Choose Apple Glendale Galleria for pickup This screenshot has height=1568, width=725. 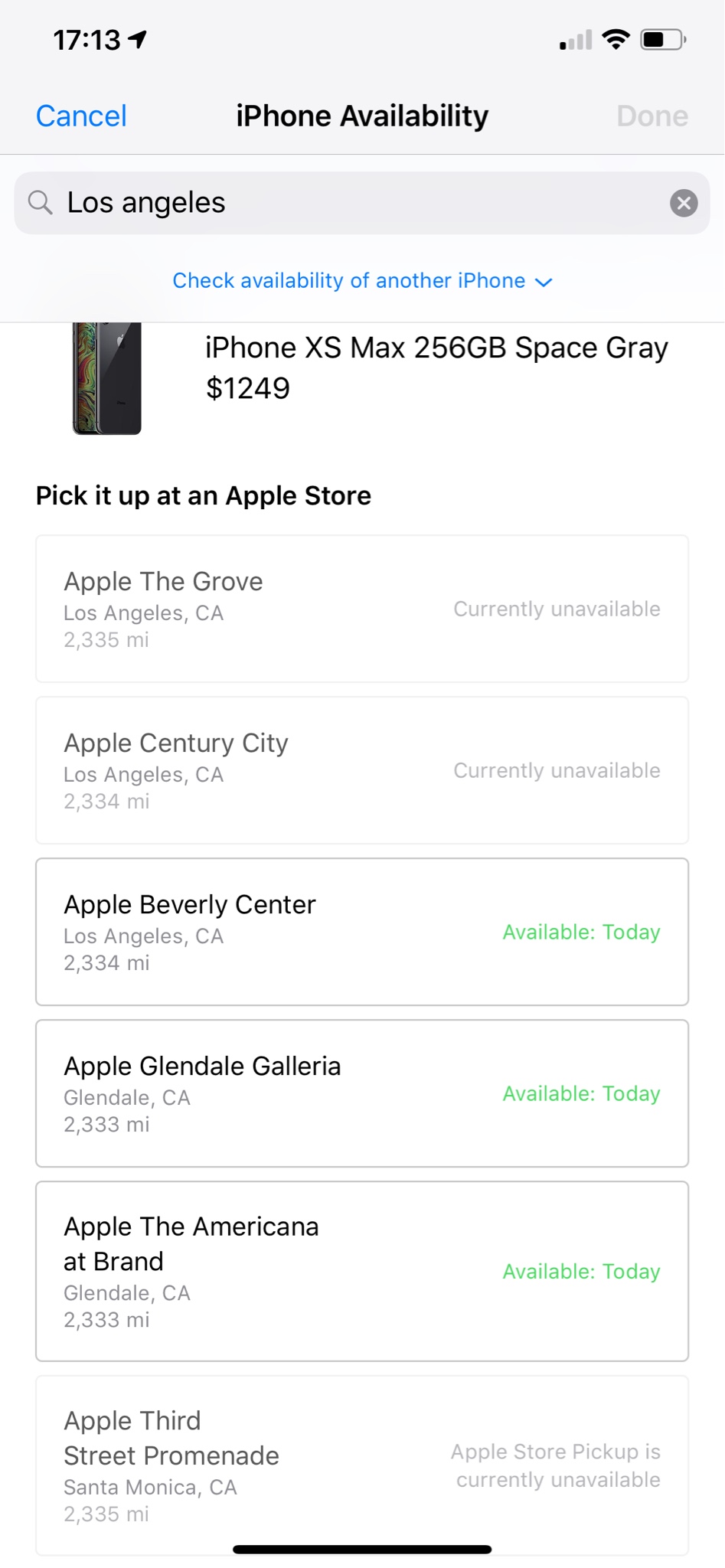tap(362, 1093)
